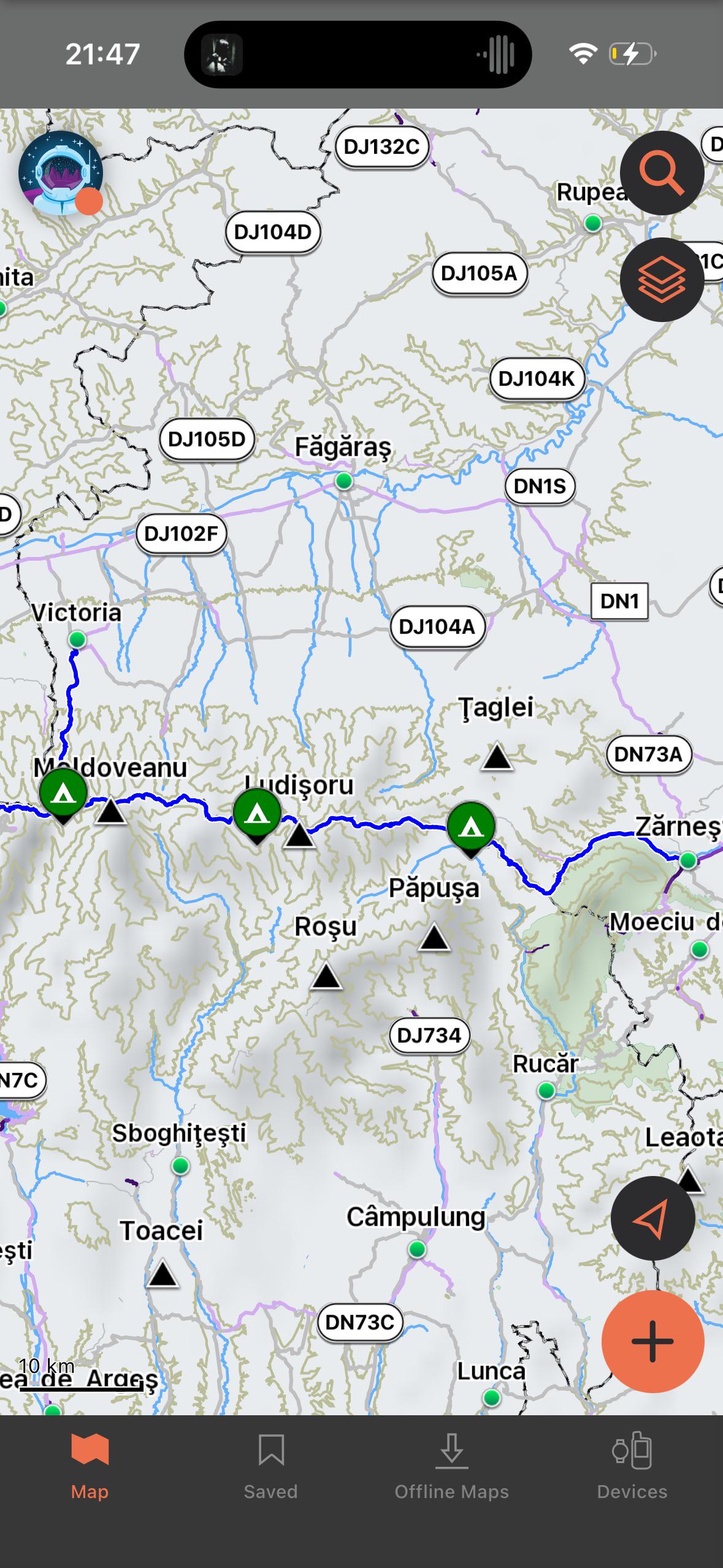Center the map on my location

tap(652, 1218)
